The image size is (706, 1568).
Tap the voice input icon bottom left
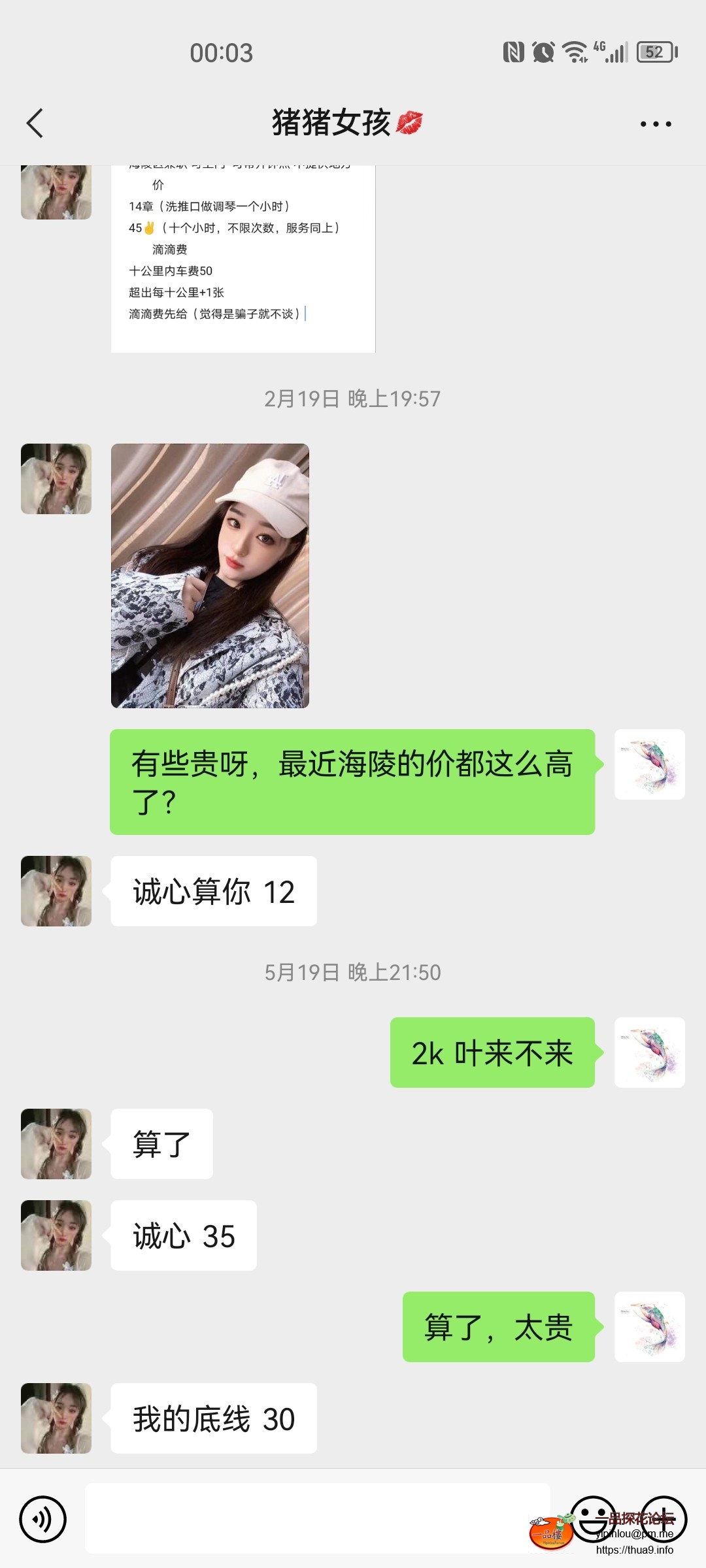(42, 1519)
